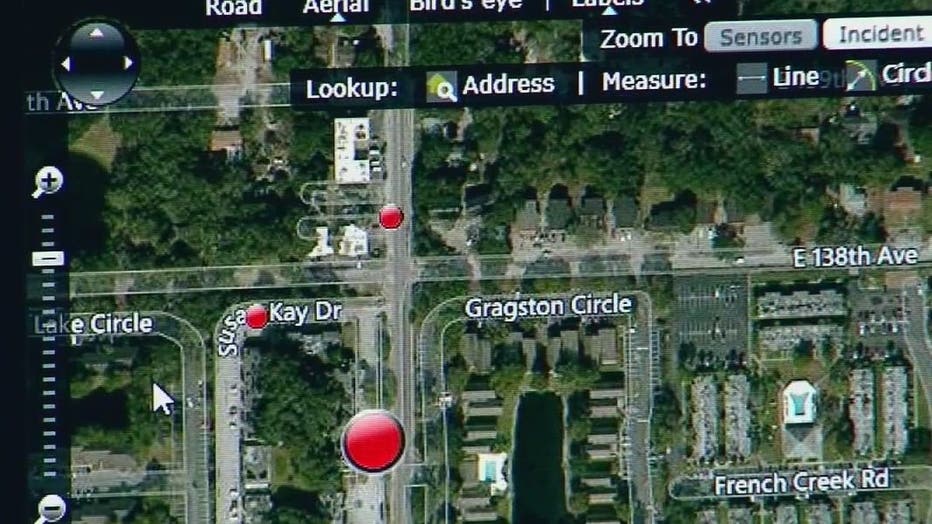The width and height of the screenshot is (932, 524).
Task: Zoom to Incident
Action: (x=877, y=35)
